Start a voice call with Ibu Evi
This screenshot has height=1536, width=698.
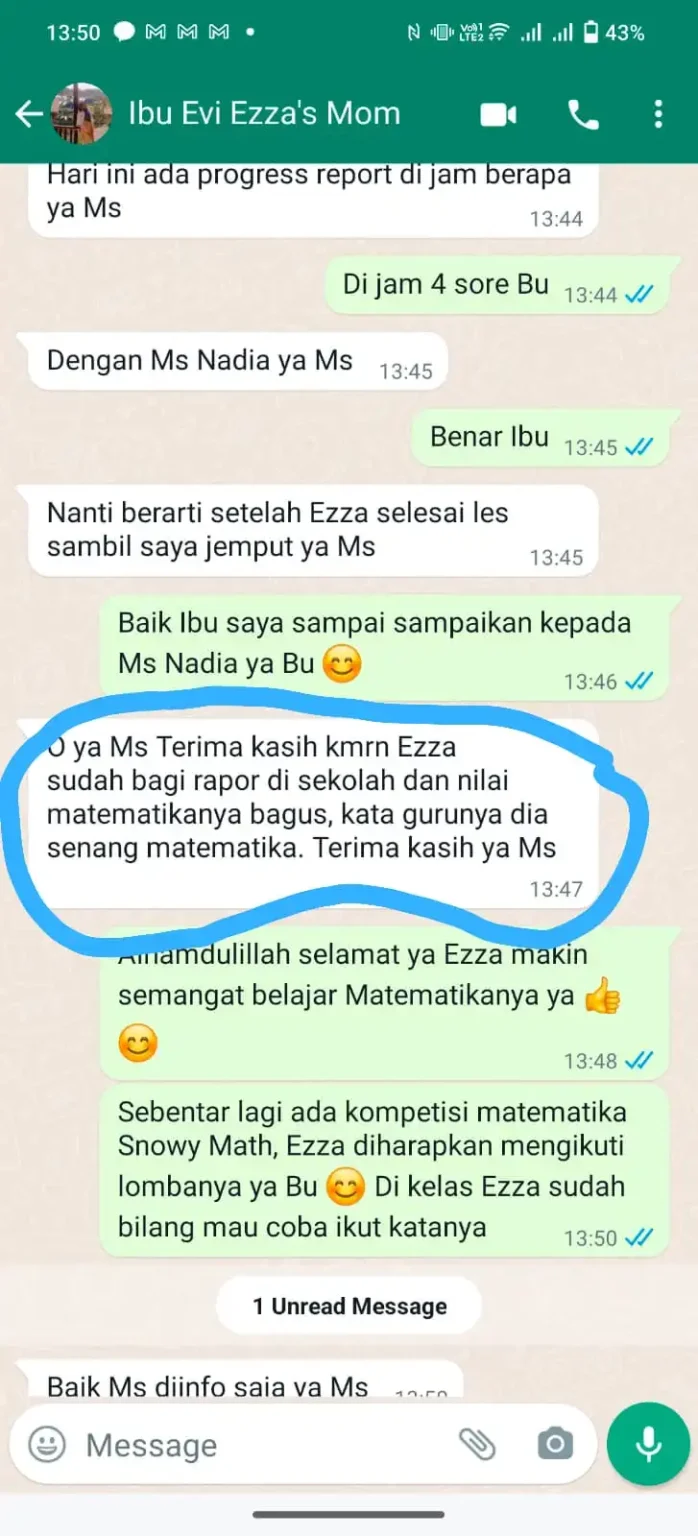click(x=582, y=114)
